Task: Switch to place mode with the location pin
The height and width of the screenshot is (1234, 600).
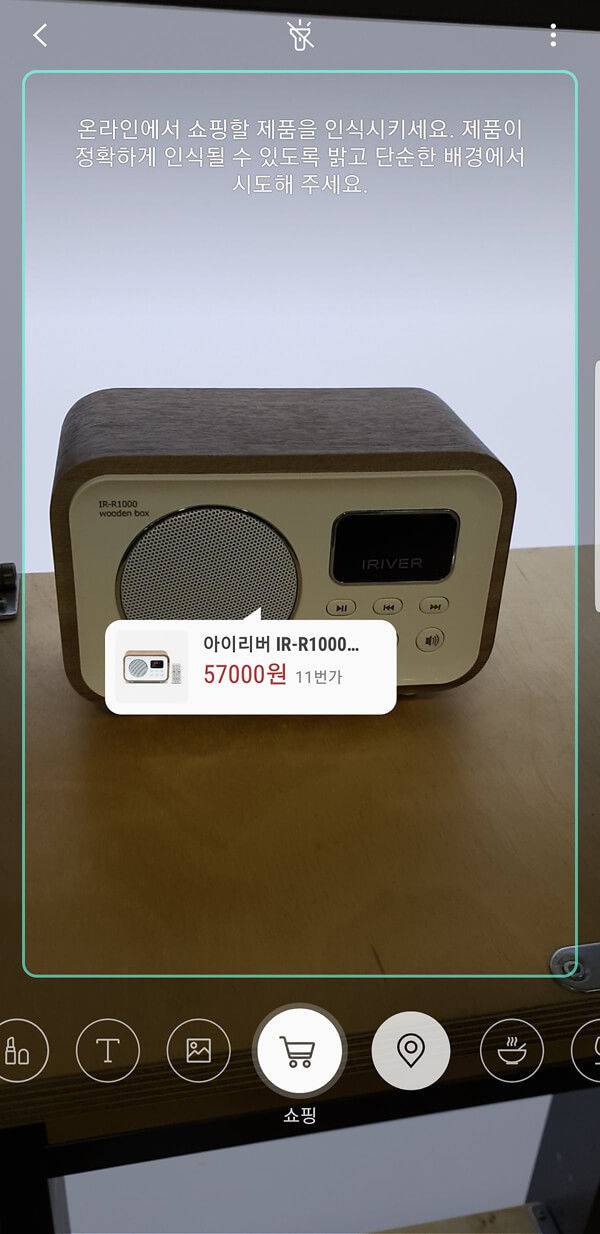Action: click(x=410, y=1050)
